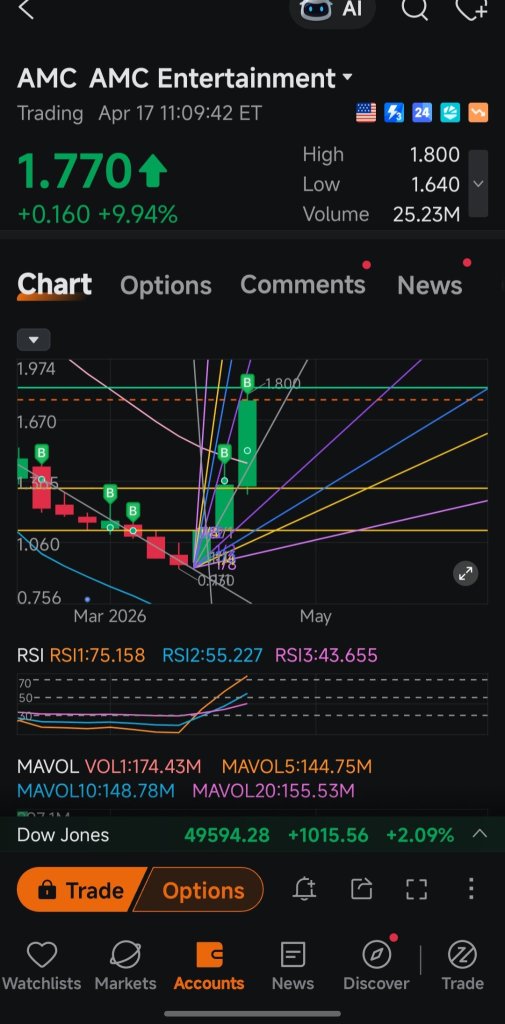Go to Watchlists in bottom navigation
505x1024 pixels.
point(42,966)
